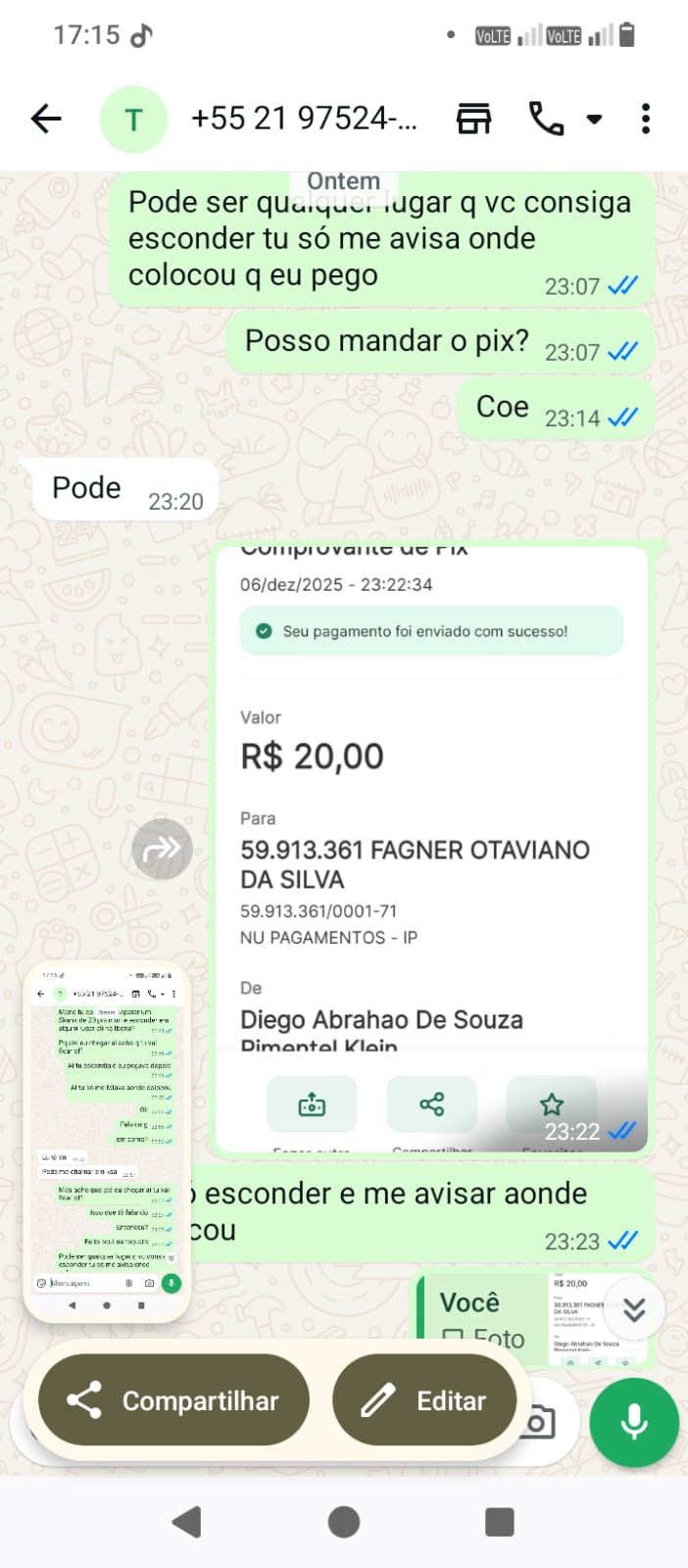This screenshot has width=688, height=1568.
Task: Open recent apps
Action: [x=500, y=1522]
